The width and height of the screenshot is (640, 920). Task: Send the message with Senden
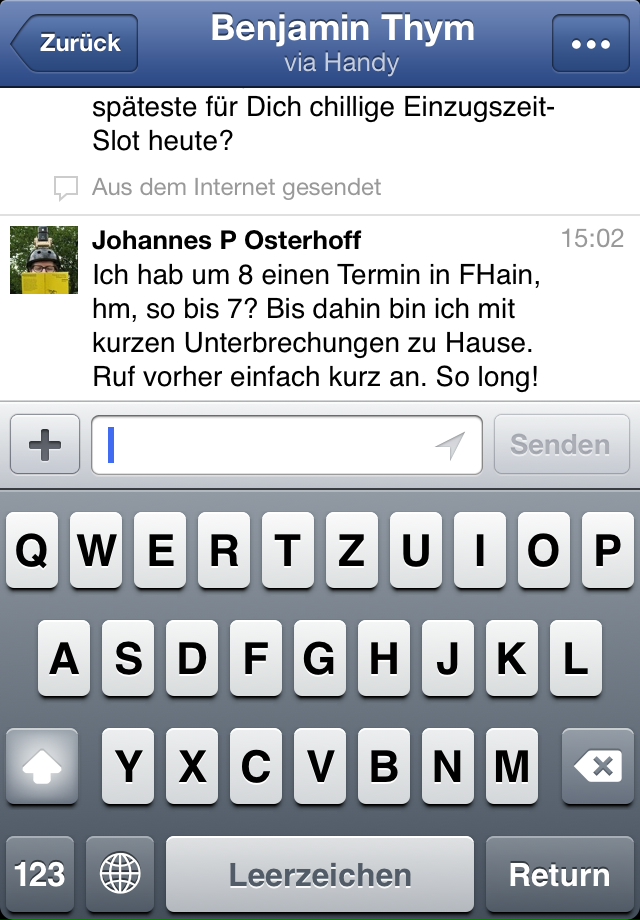point(561,445)
